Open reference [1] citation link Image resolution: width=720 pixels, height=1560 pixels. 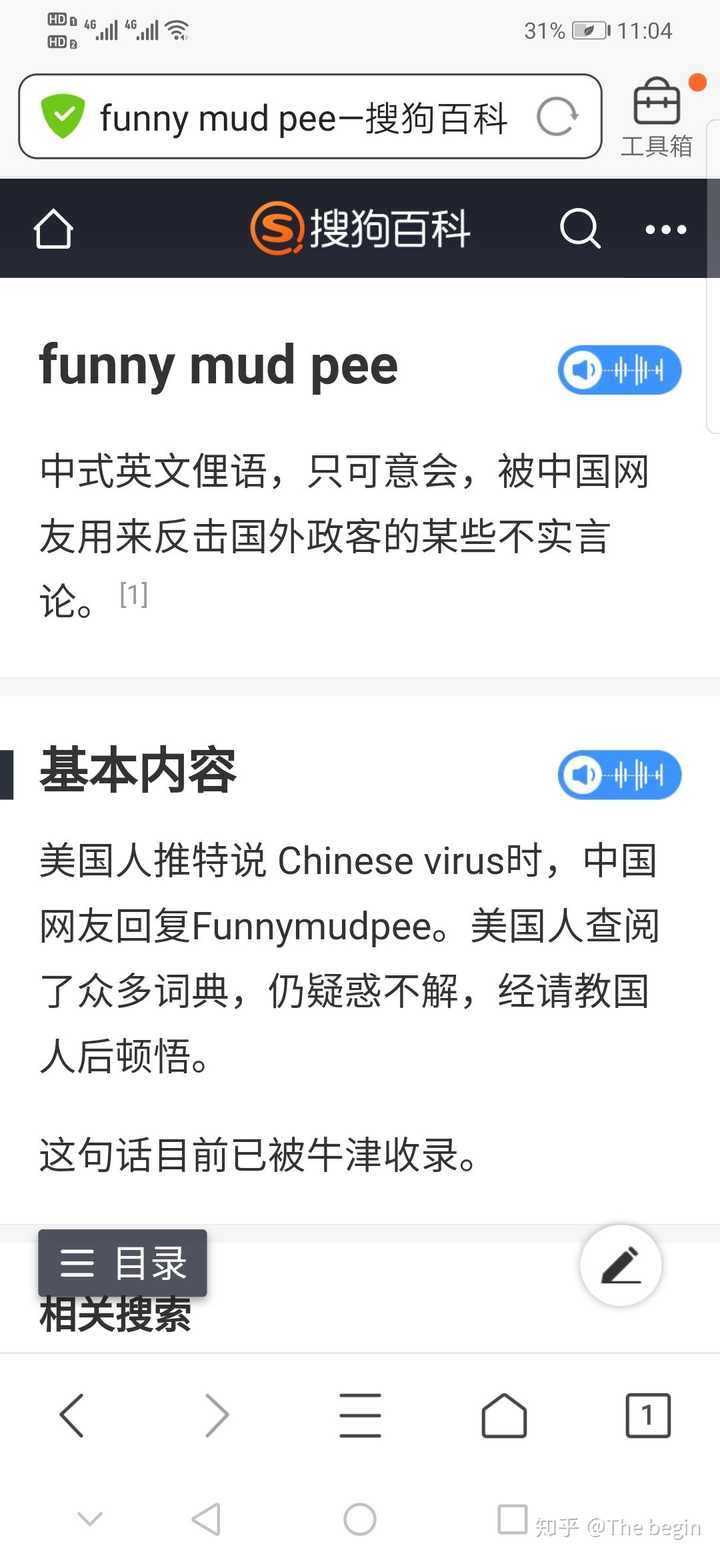[133, 596]
